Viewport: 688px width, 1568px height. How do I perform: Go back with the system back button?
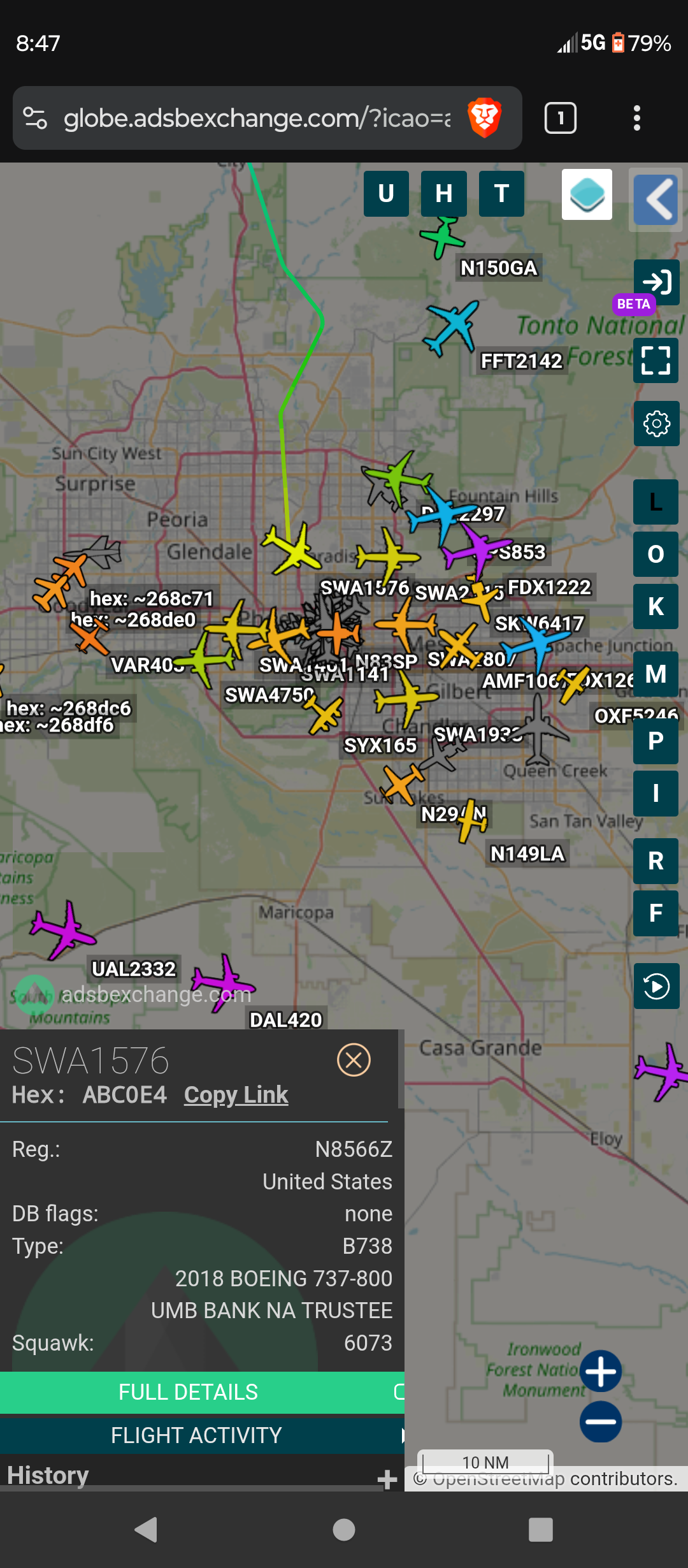coord(147,1529)
